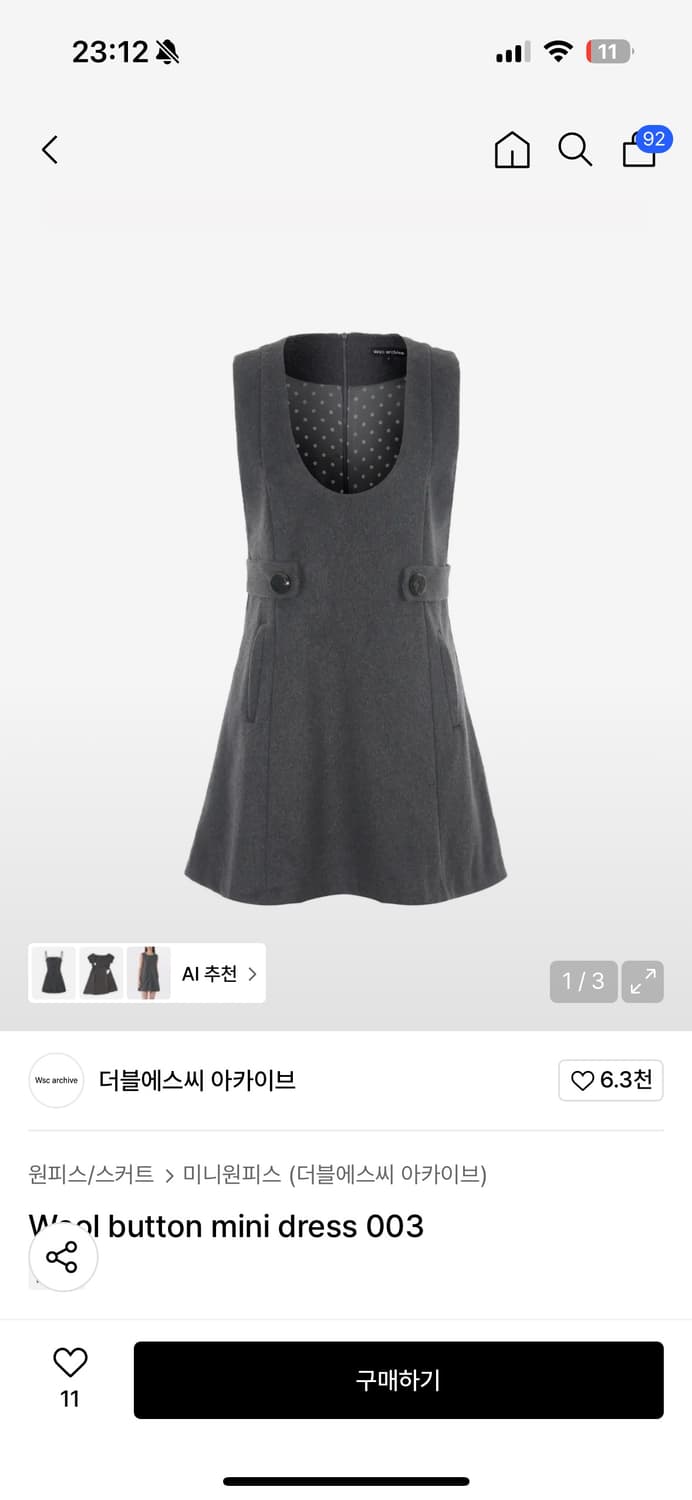Share this product with the round share button
This screenshot has height=1500, width=692.
pos(62,1257)
